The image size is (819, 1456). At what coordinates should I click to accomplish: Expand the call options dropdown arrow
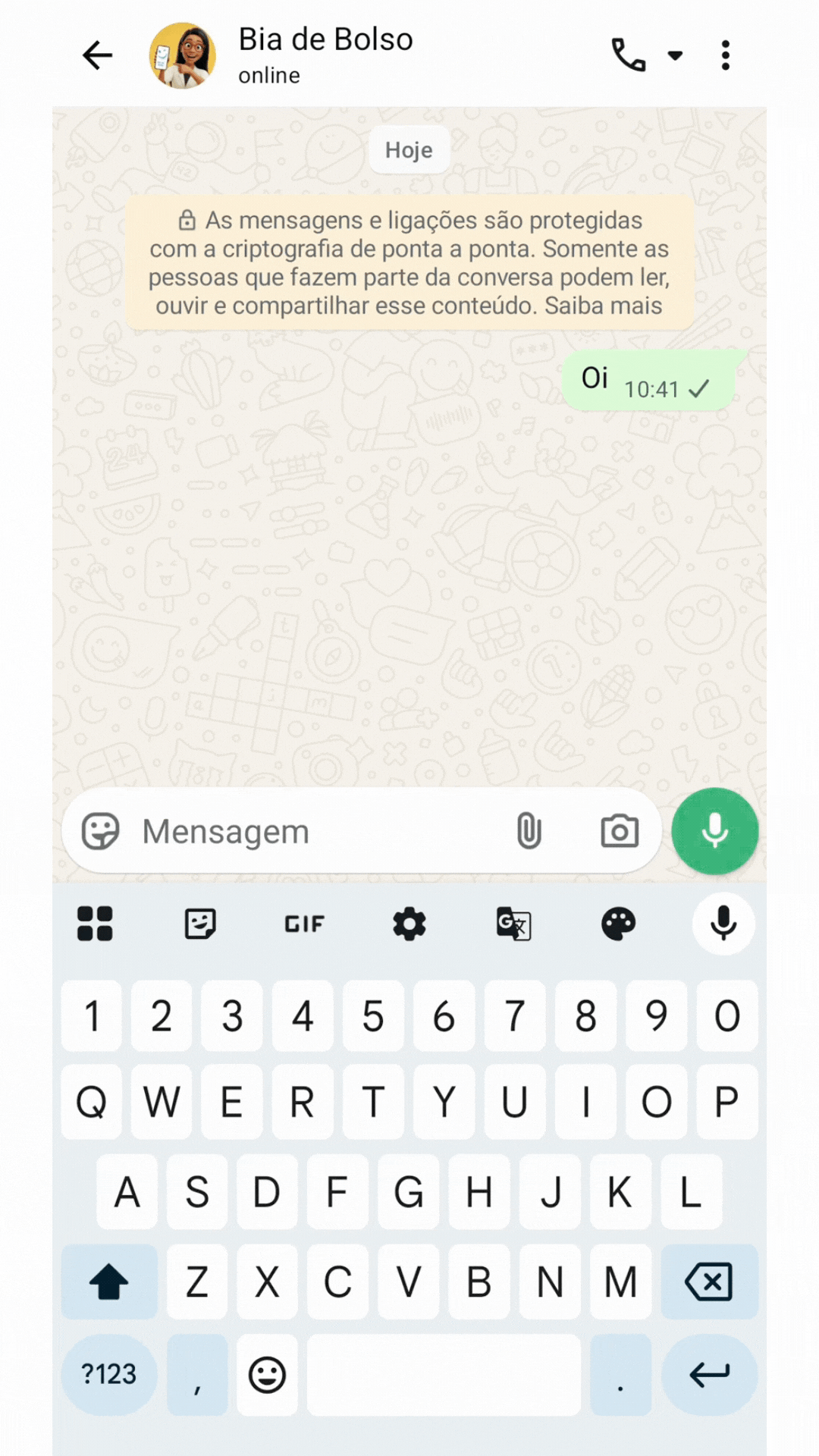pyautogui.click(x=675, y=55)
